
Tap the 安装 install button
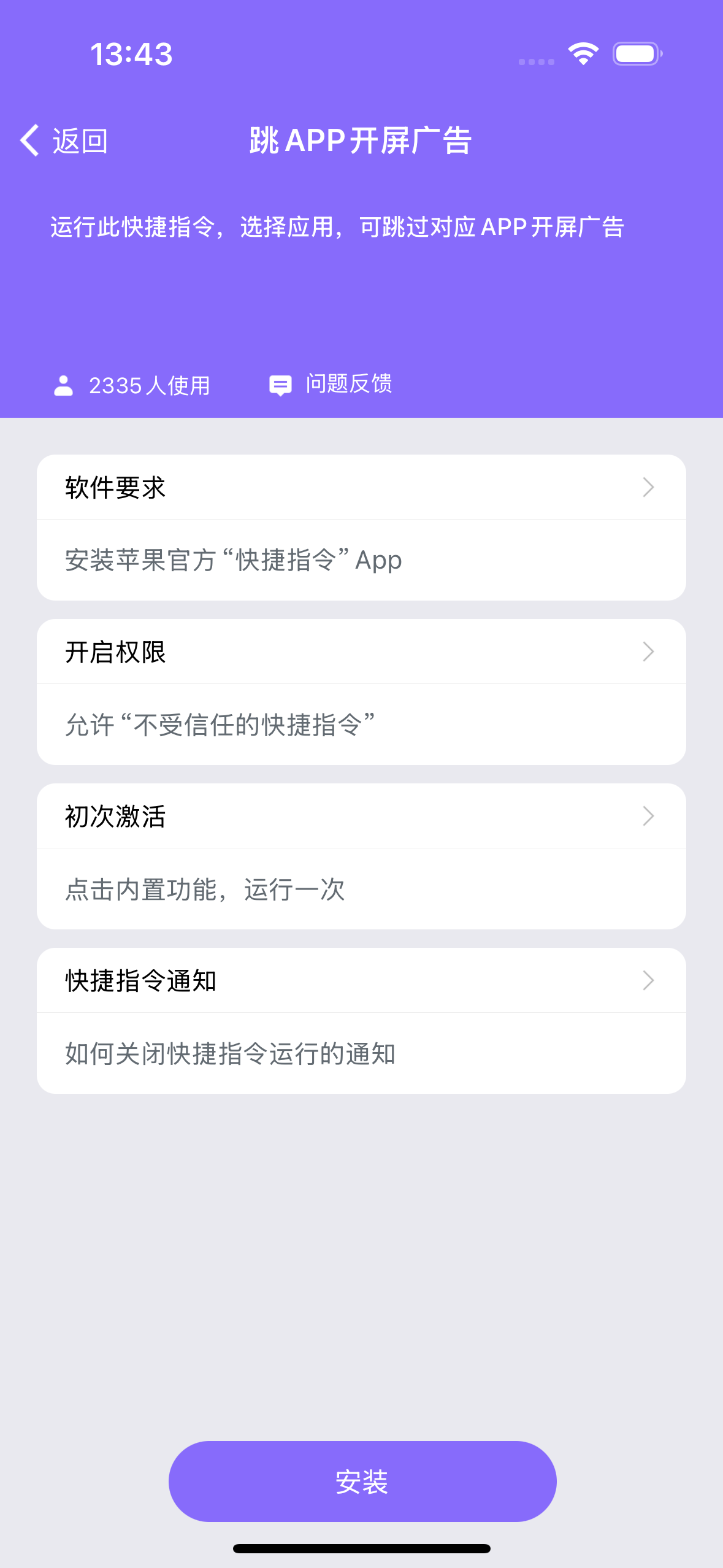362,1482
